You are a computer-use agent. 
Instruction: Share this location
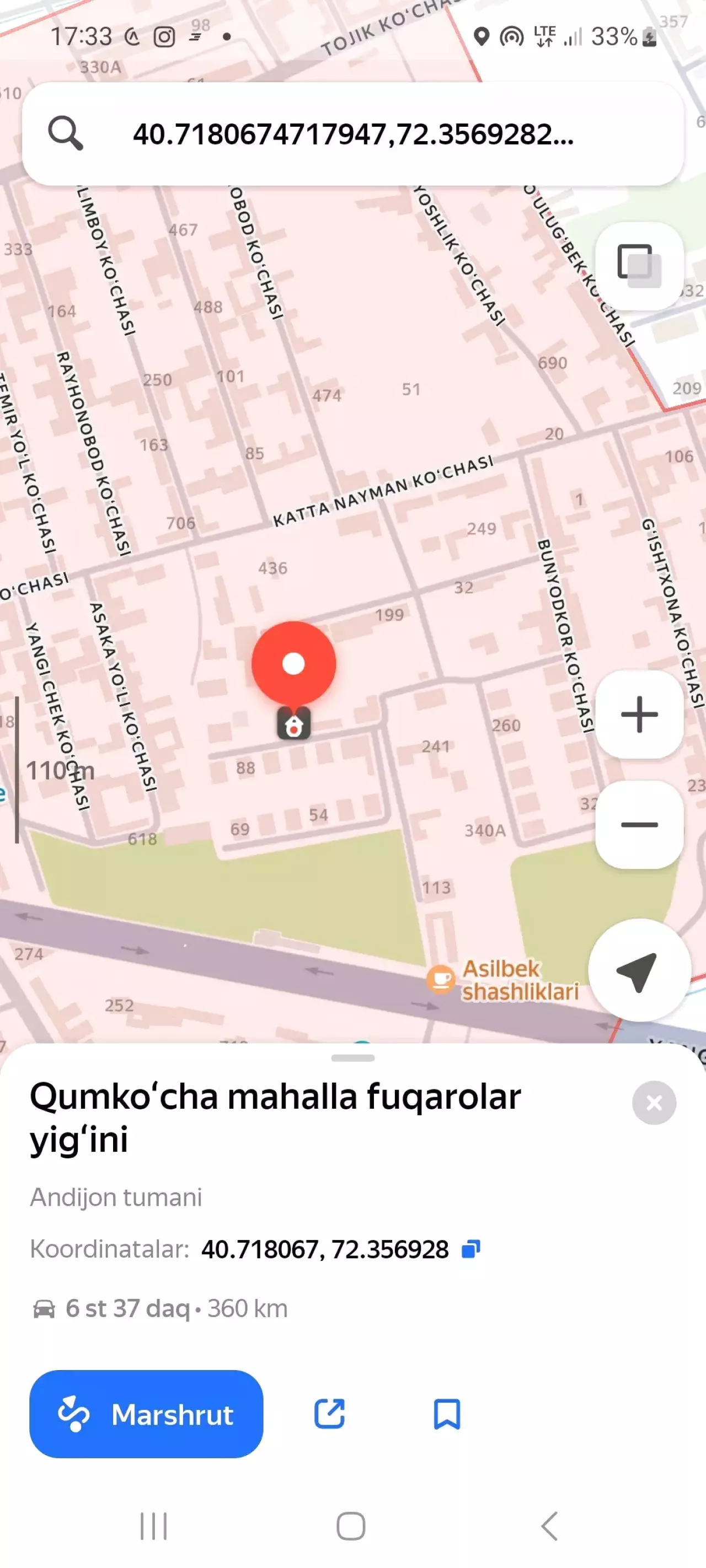coord(329,1414)
